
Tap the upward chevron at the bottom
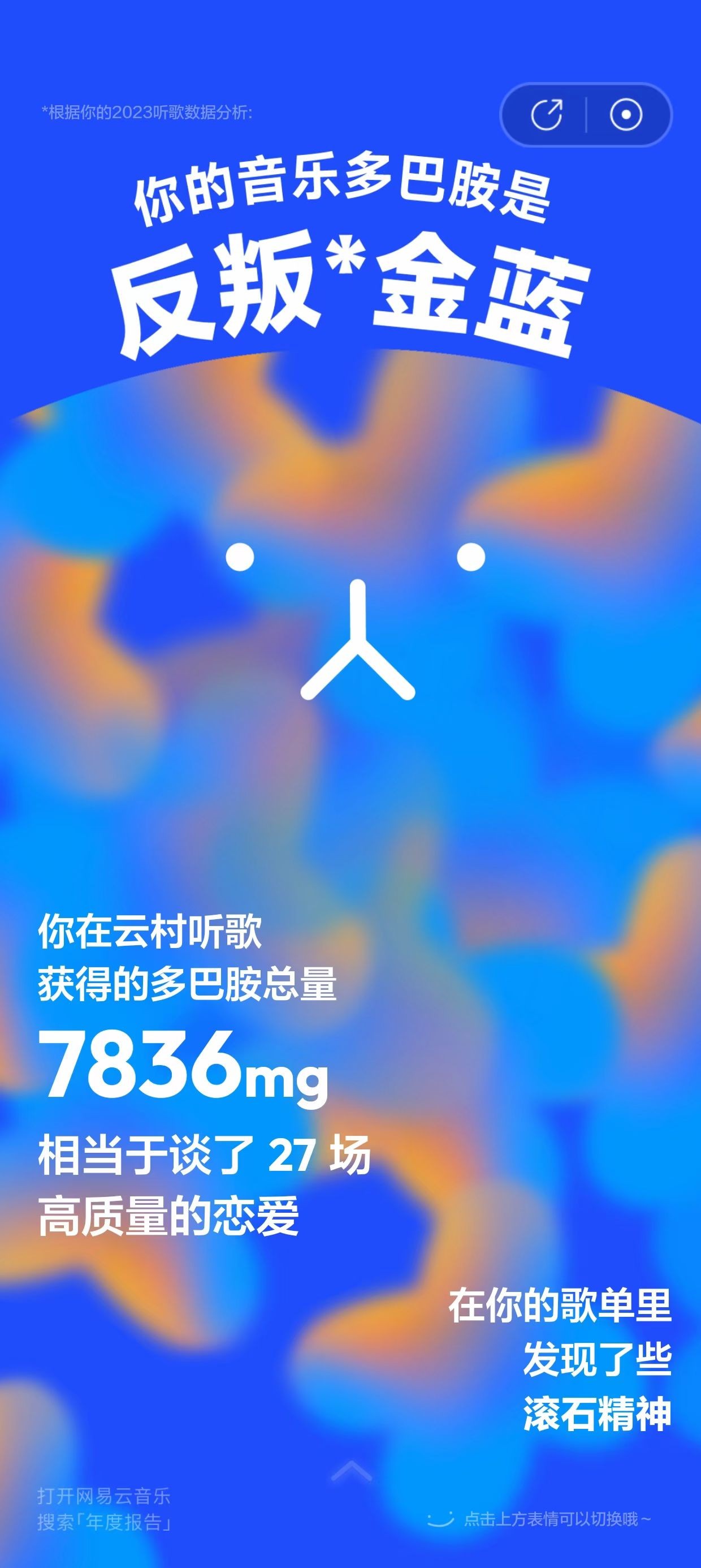(x=351, y=1472)
